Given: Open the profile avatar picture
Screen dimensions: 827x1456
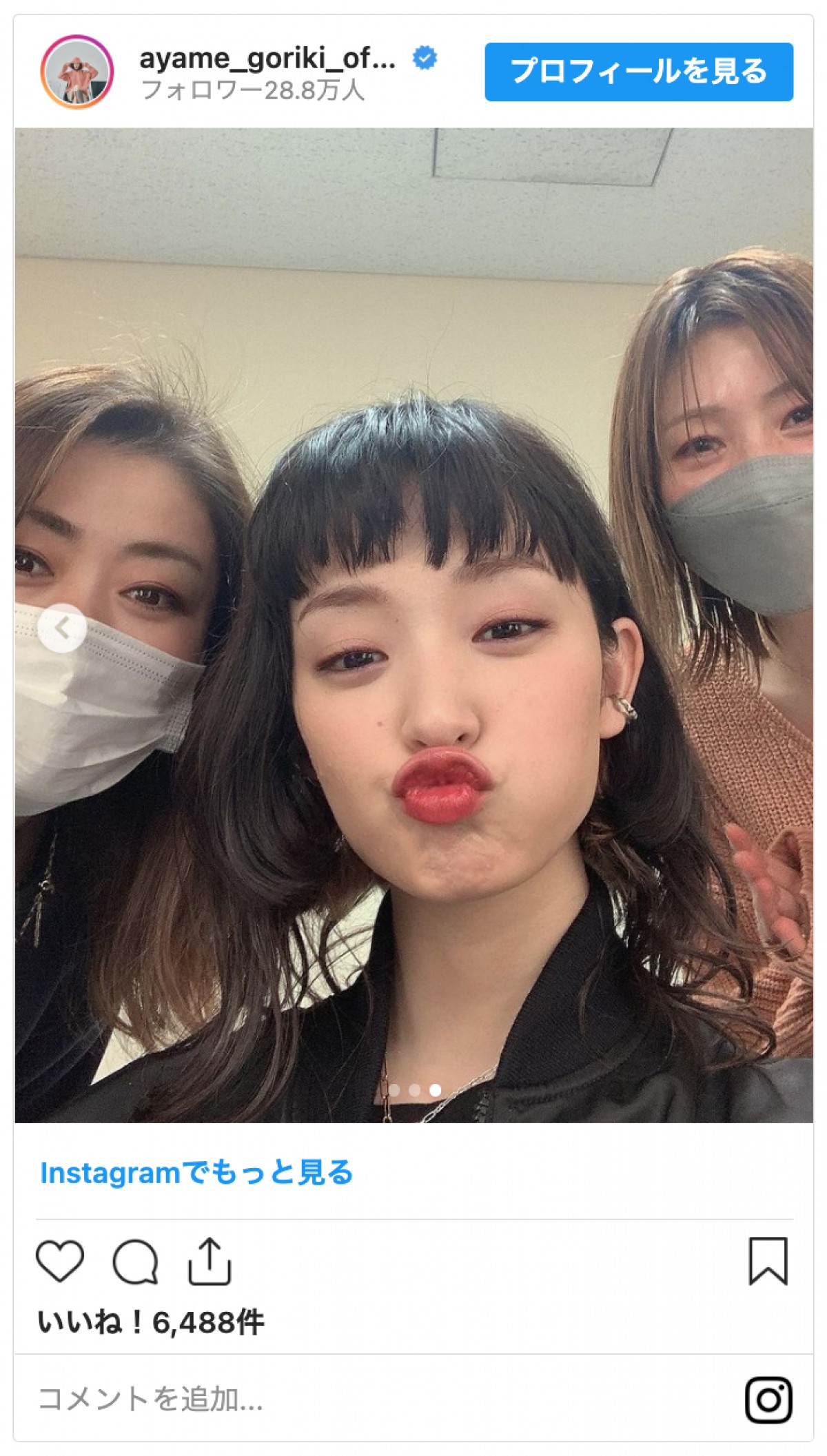Looking at the screenshot, I should point(76,72).
